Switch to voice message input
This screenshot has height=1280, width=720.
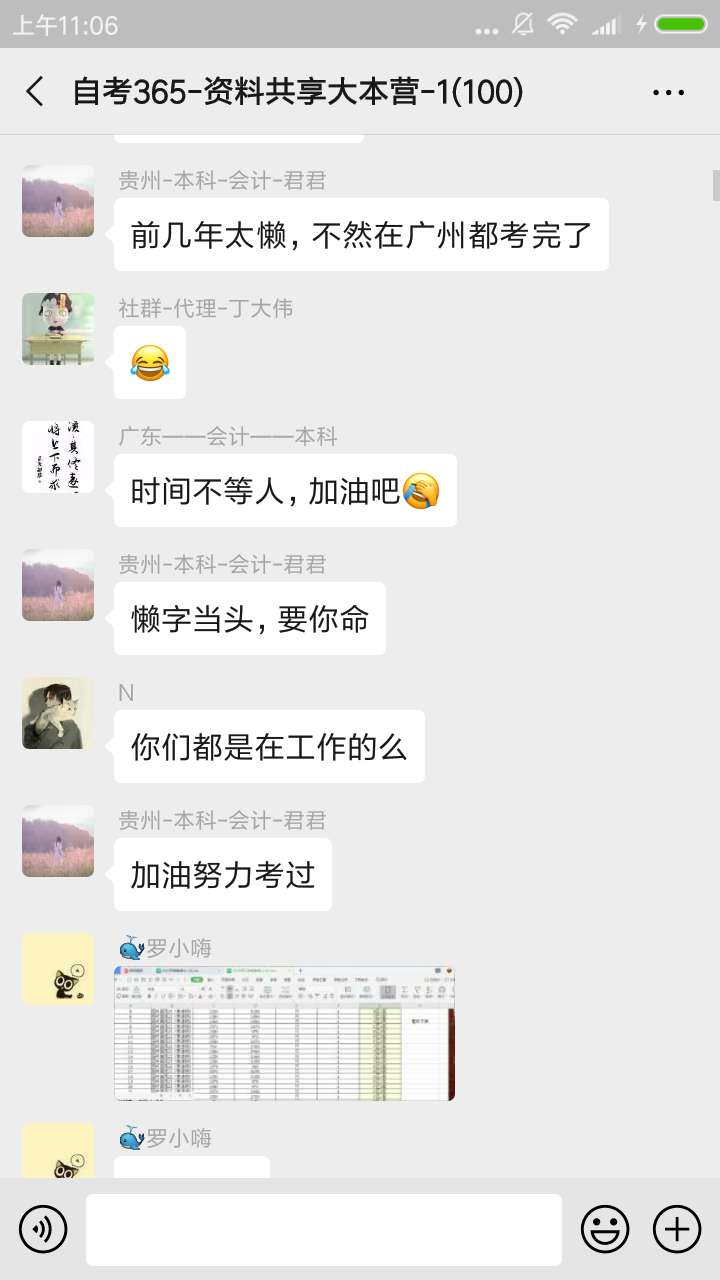point(43,1228)
